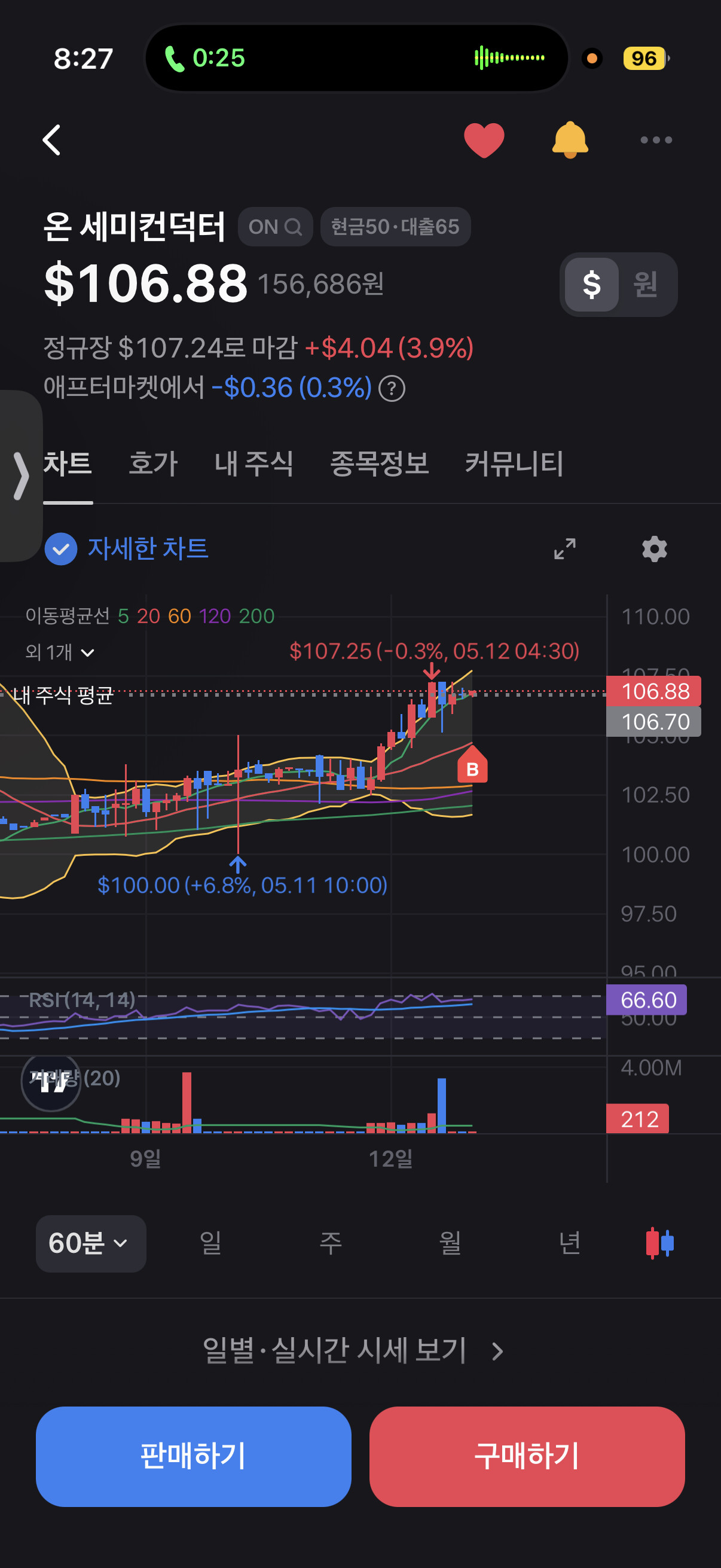
Task: Open the after-market help question mark
Action: [392, 388]
